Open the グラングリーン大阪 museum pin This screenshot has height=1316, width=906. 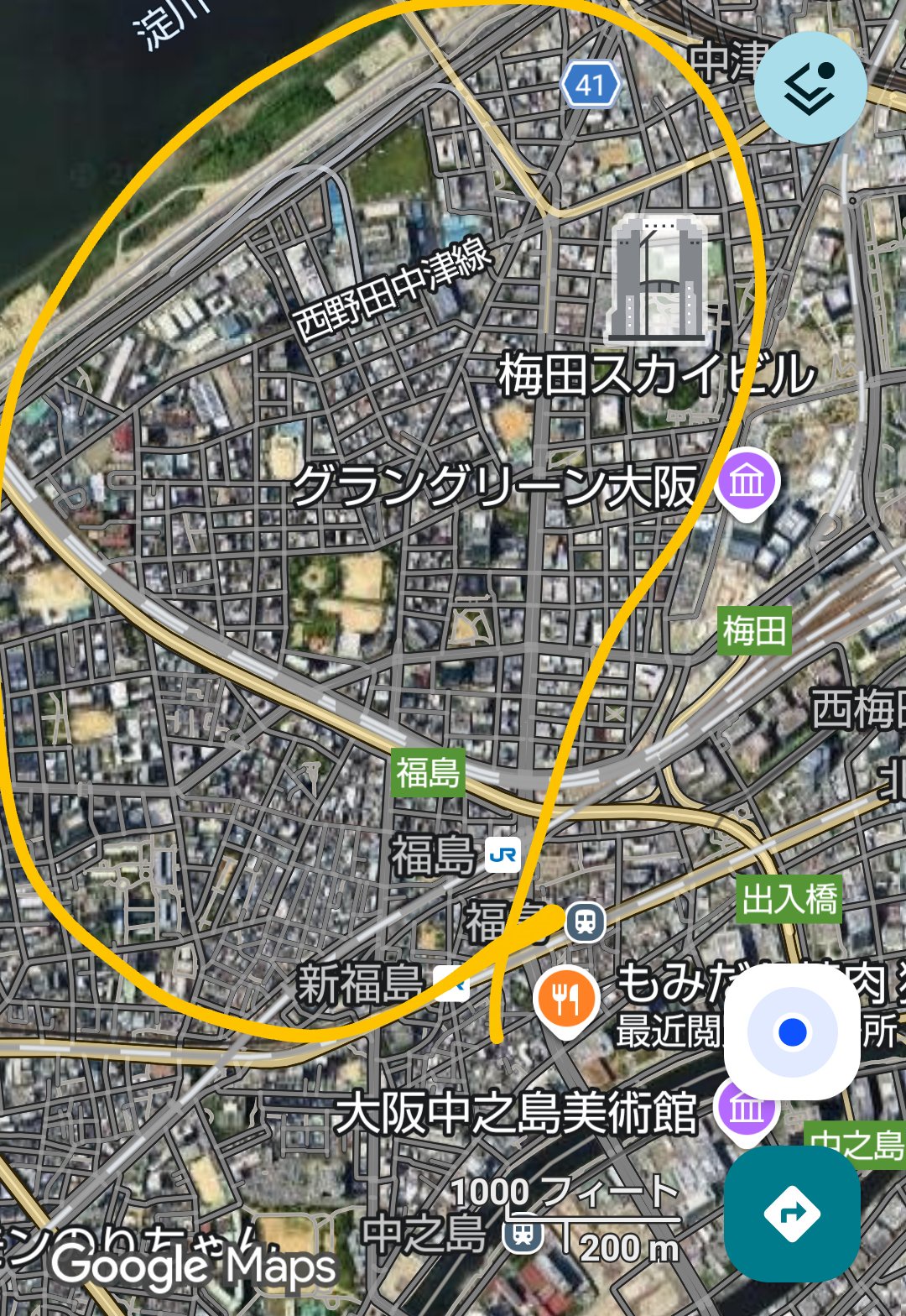coord(747,483)
